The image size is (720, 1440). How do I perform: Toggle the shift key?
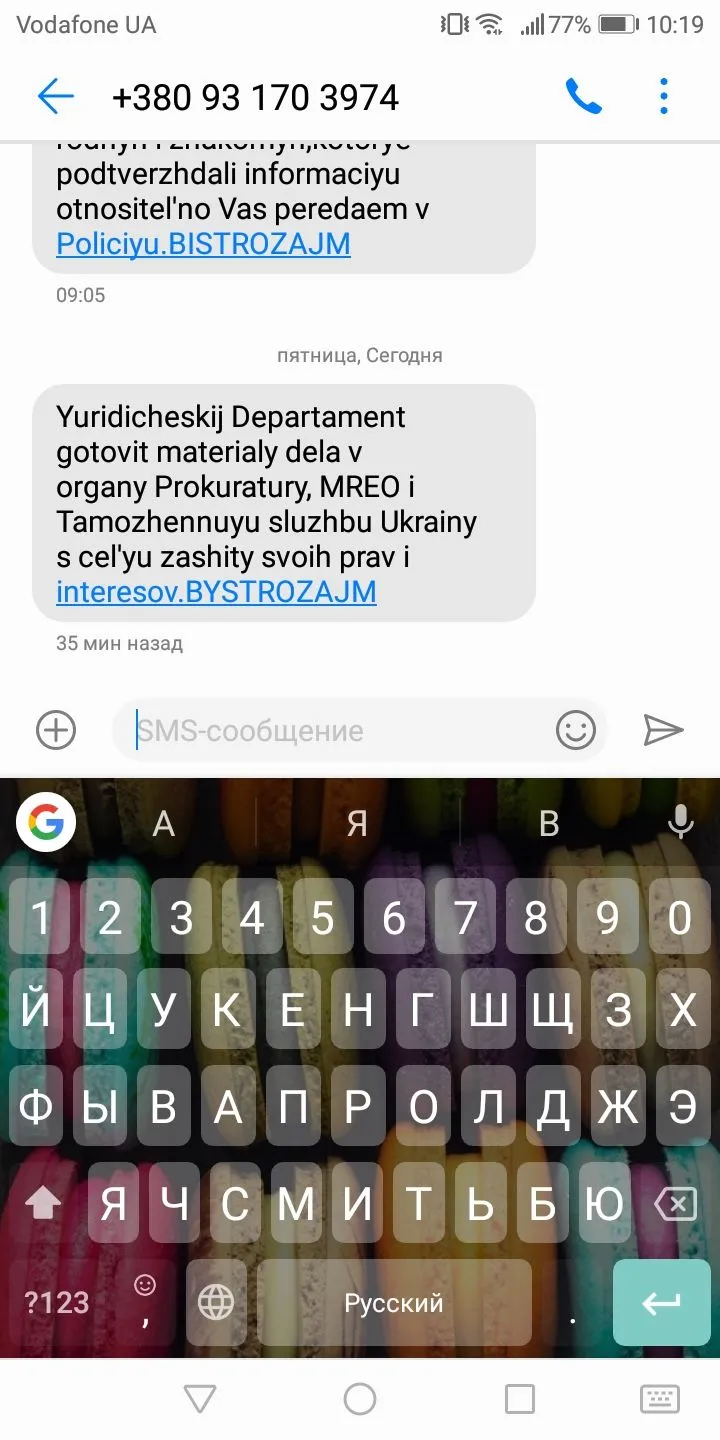(43, 1204)
